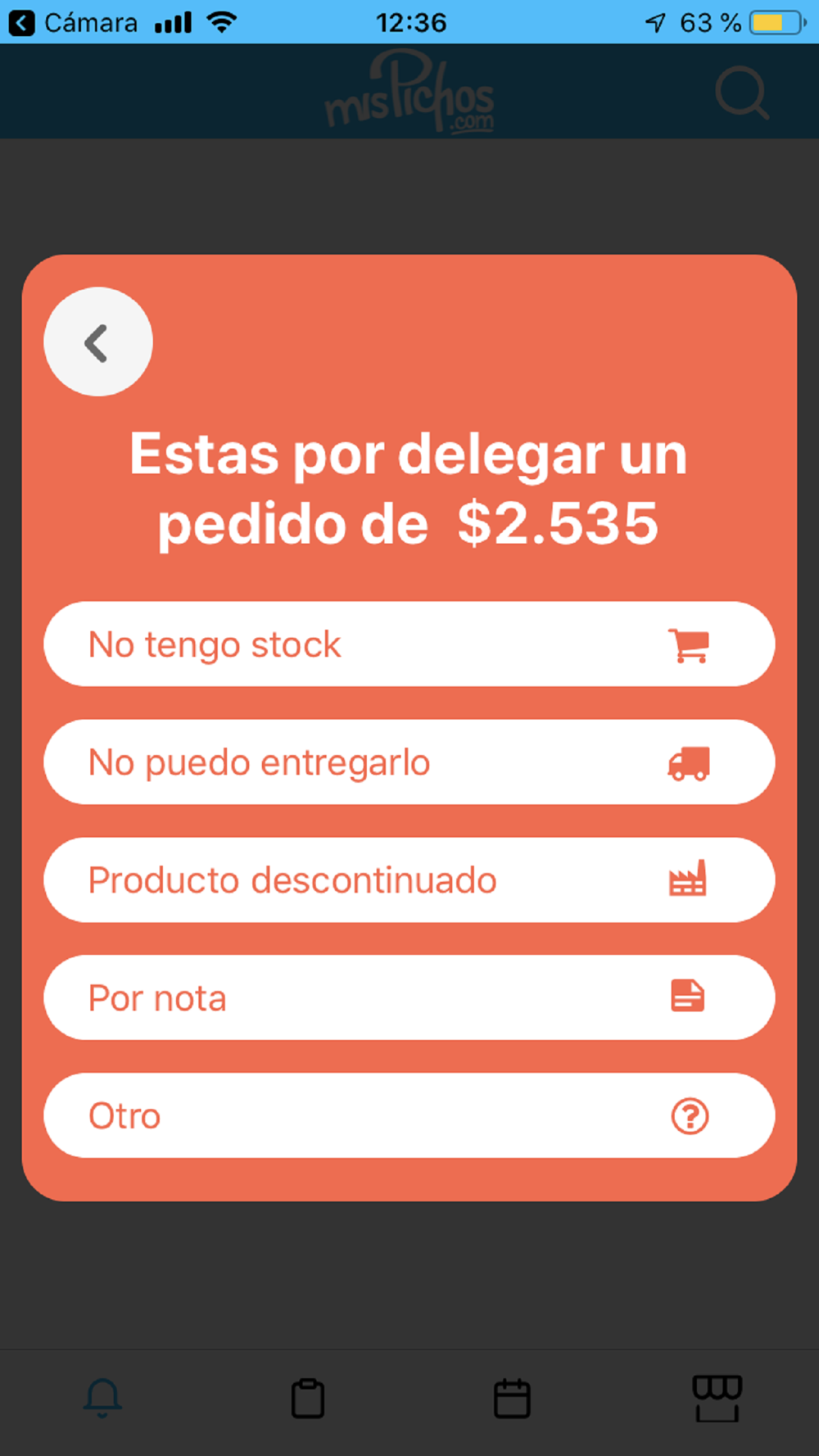This screenshot has width=819, height=1456.
Task: Return to Cámara app via status bar
Action: pos(72,22)
